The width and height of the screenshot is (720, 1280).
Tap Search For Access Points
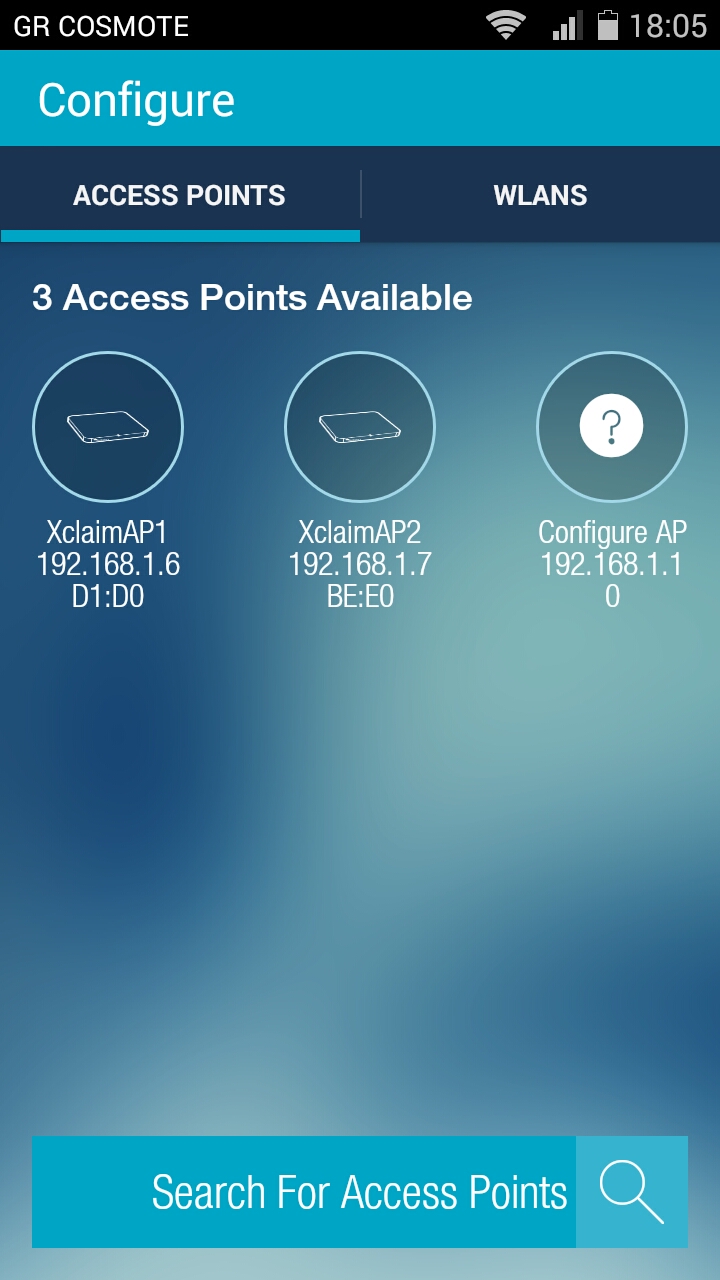[x=360, y=1192]
